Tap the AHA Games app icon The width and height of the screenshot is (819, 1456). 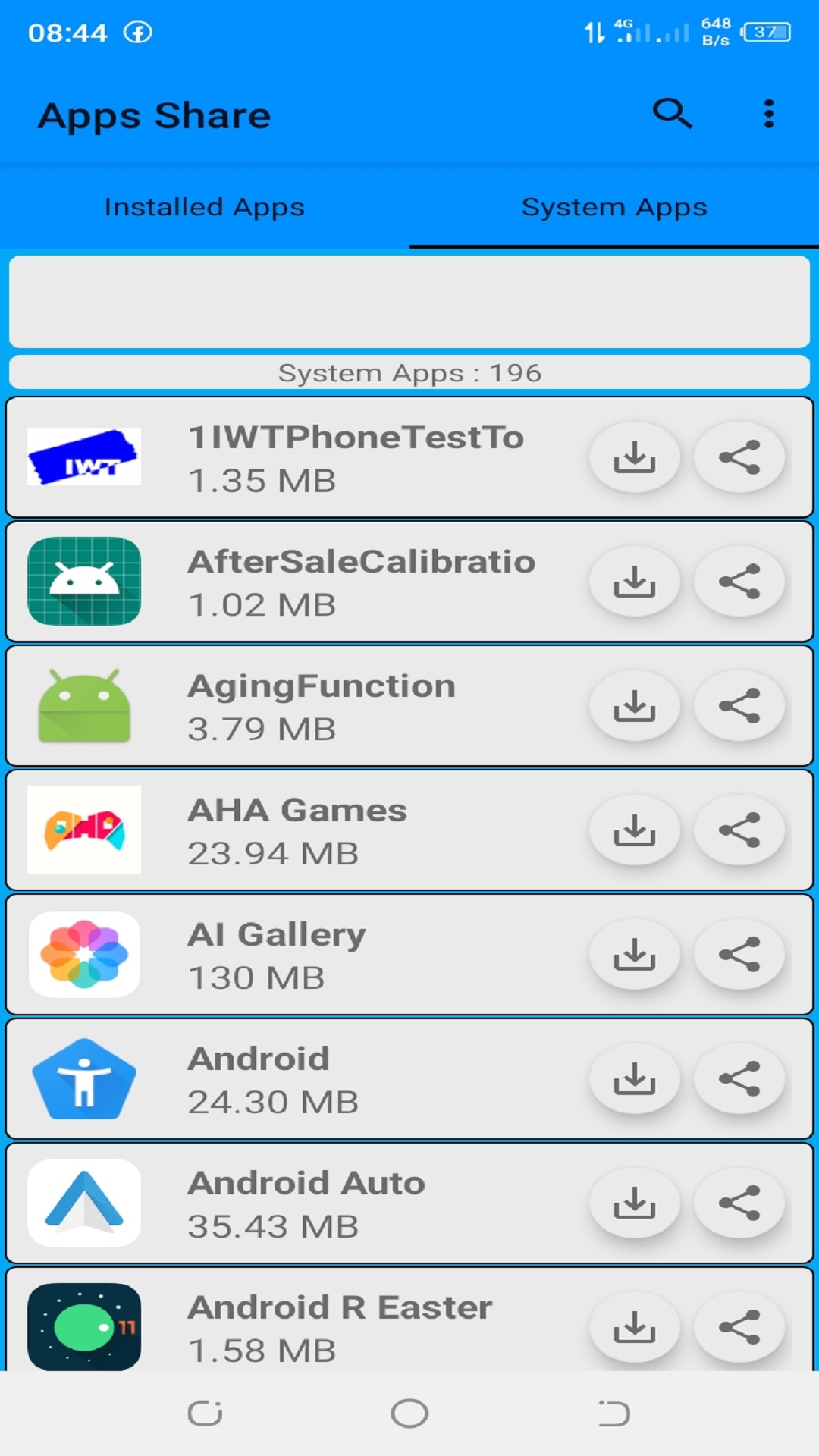[83, 830]
